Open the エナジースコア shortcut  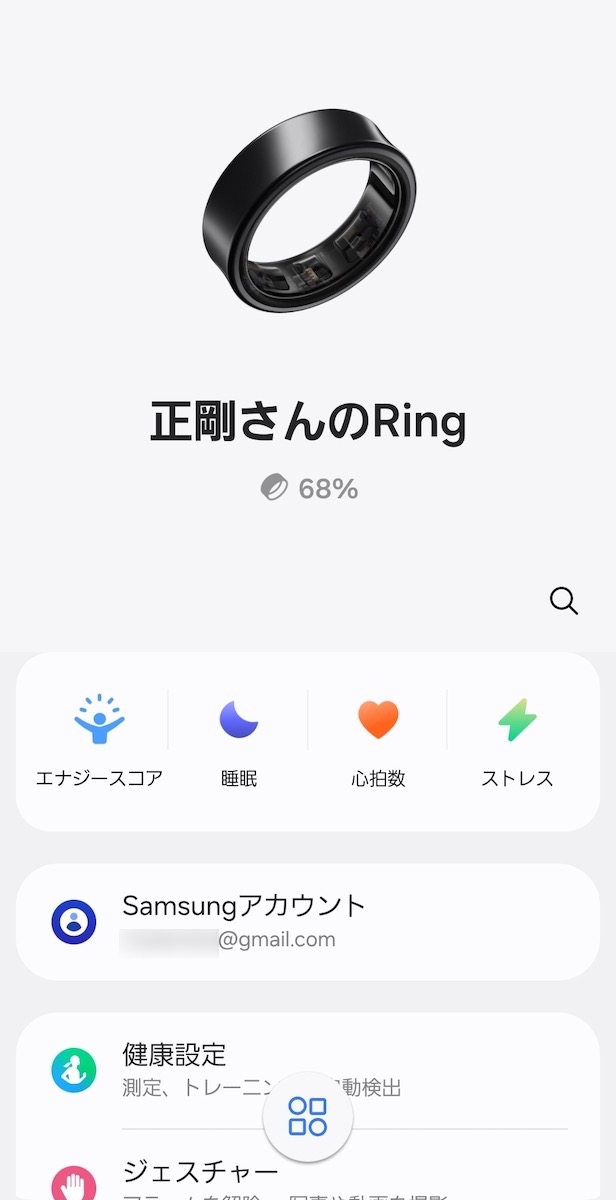tap(99, 741)
